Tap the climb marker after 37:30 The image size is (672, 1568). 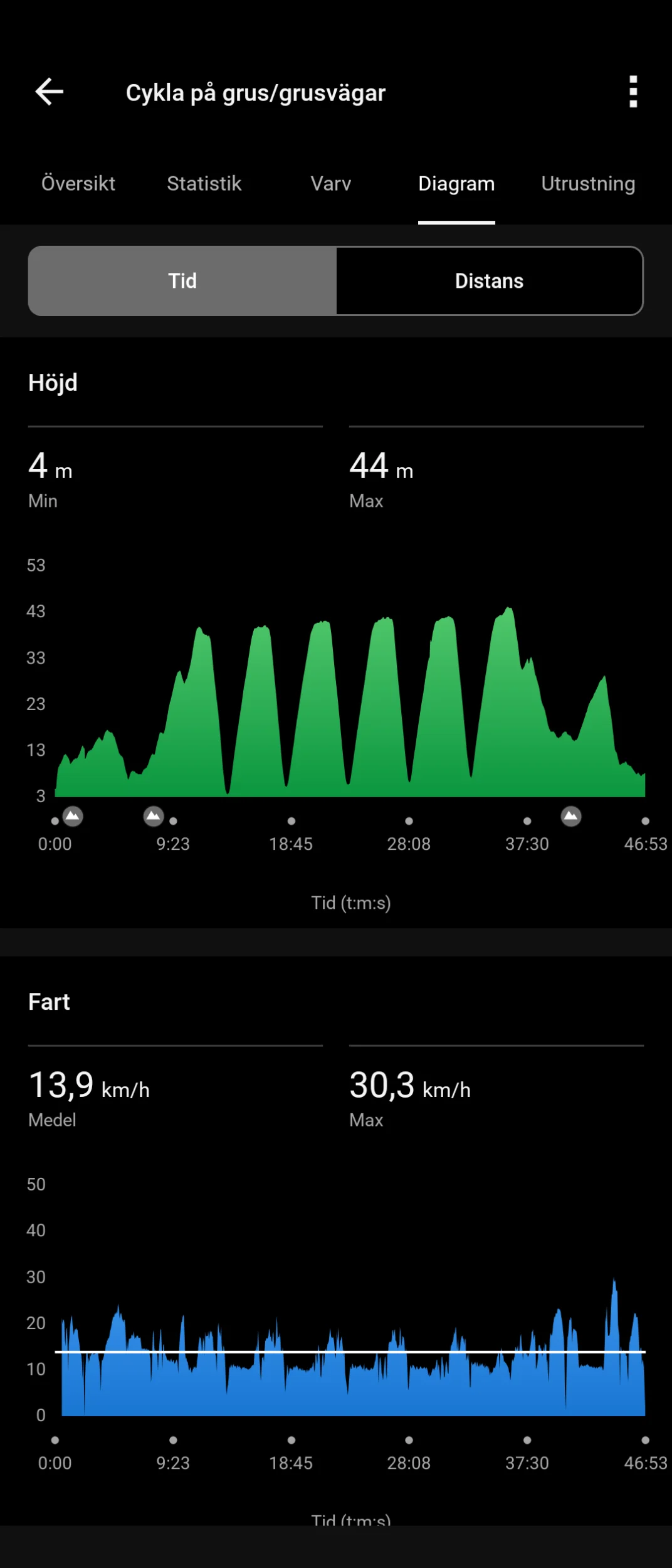(571, 816)
